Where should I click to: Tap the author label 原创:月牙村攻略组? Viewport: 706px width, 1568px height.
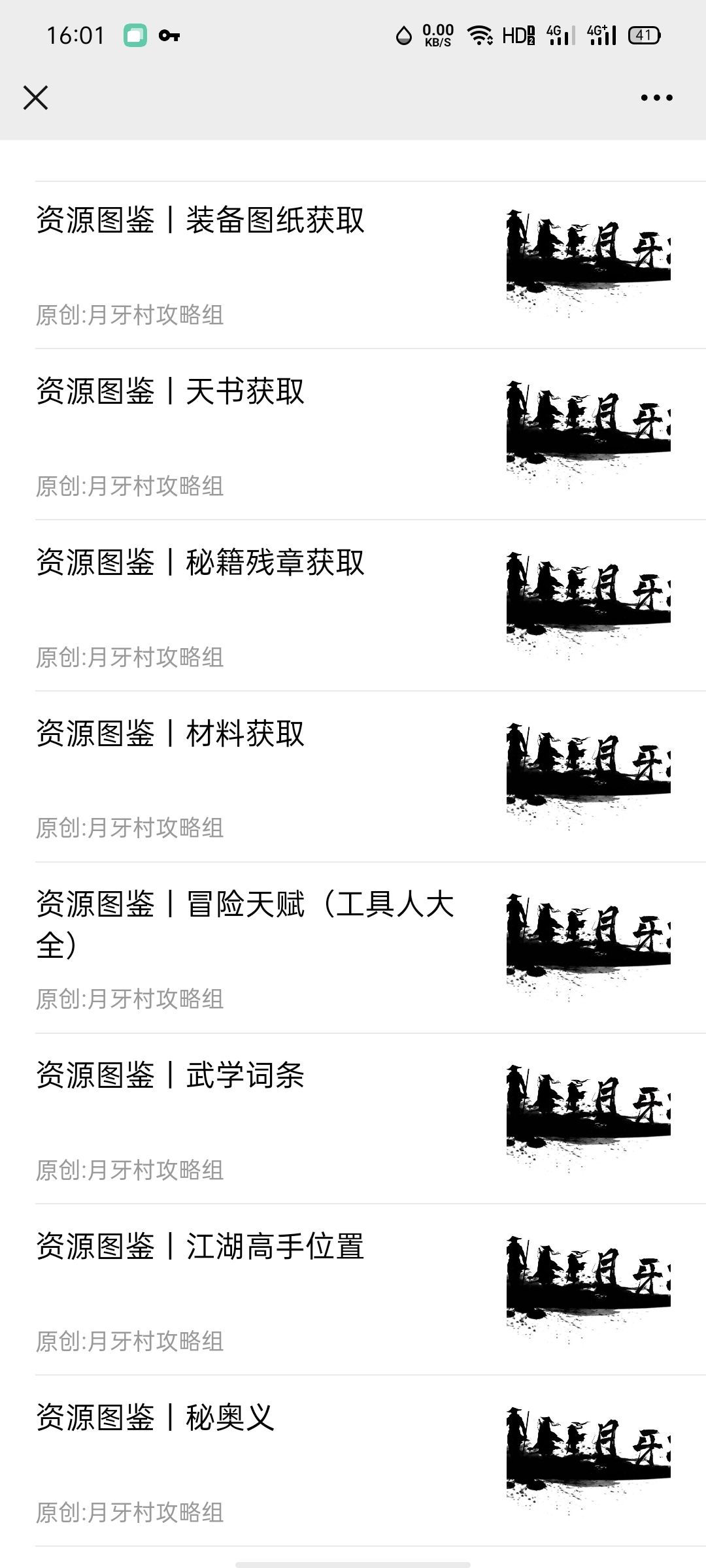tap(131, 314)
